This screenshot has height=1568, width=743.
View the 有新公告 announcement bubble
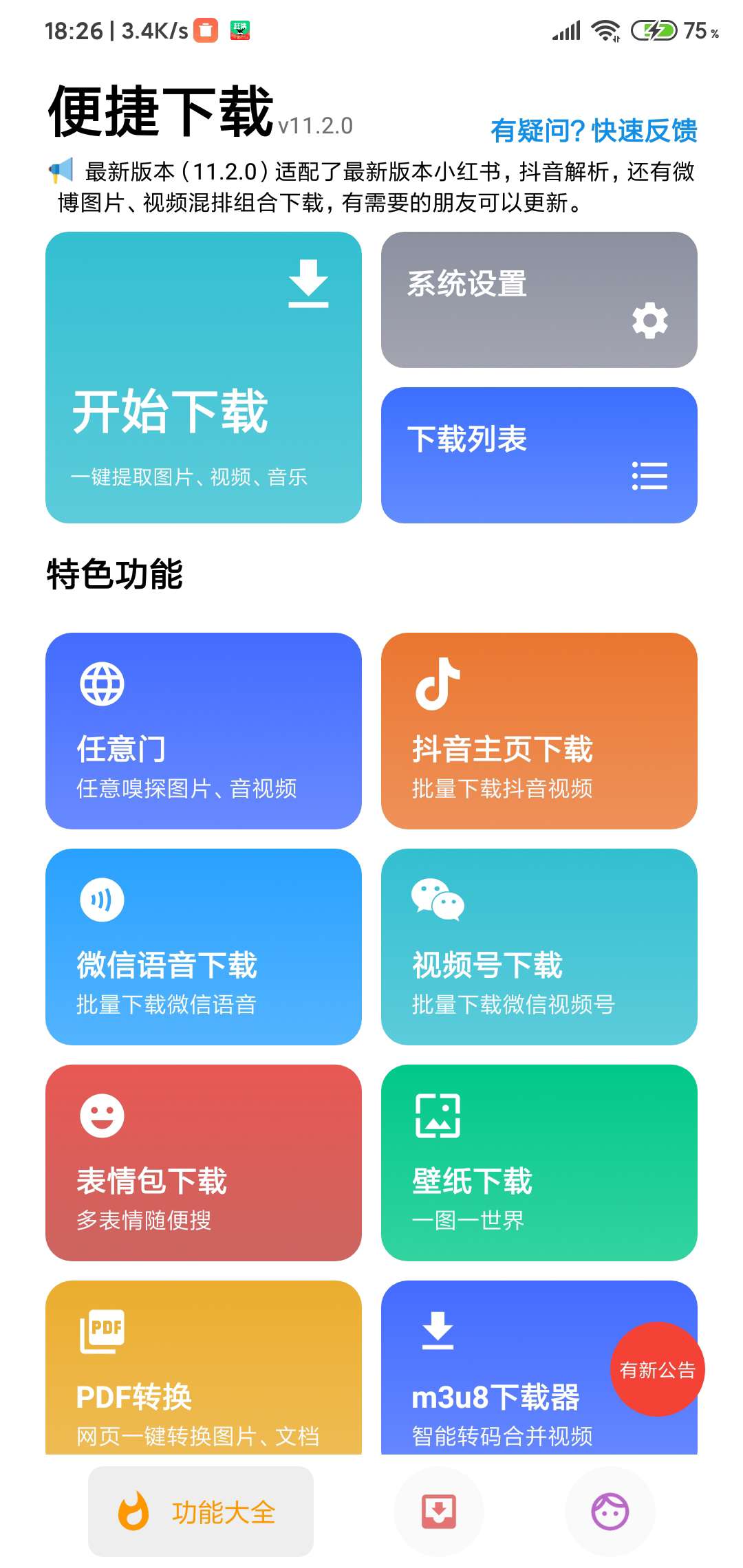pyautogui.click(x=657, y=1369)
